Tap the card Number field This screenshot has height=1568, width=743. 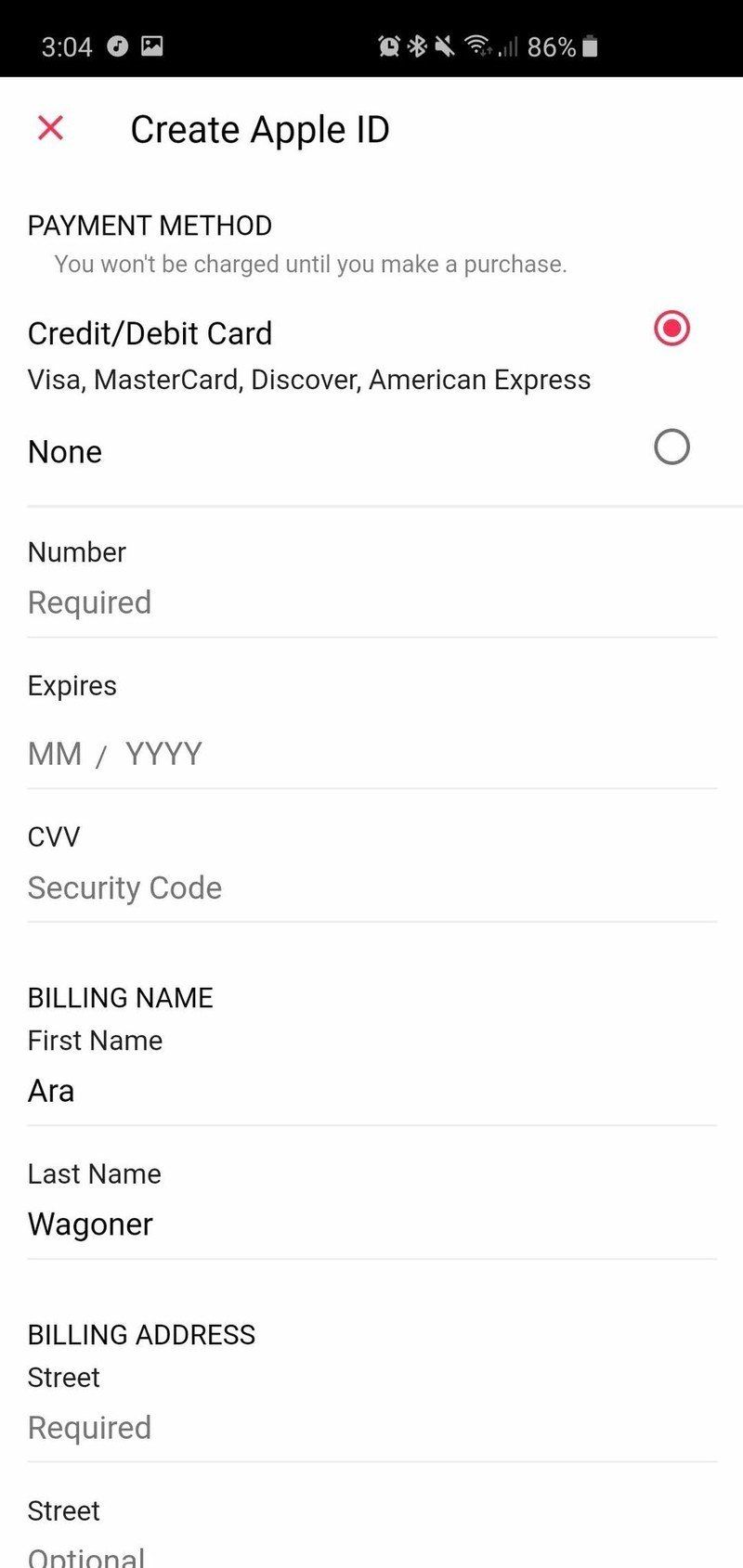(x=371, y=603)
